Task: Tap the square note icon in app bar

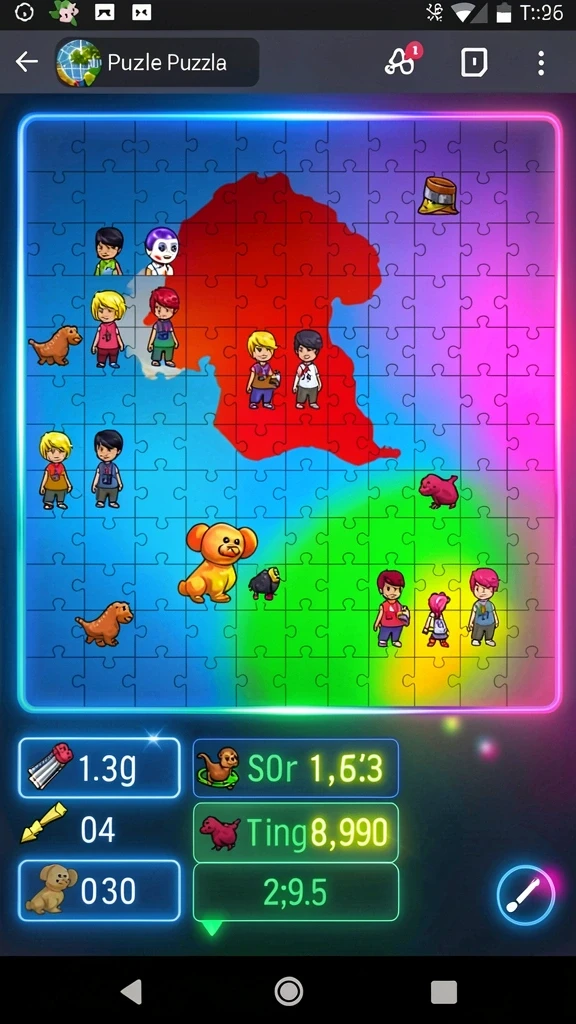Action: click(474, 63)
